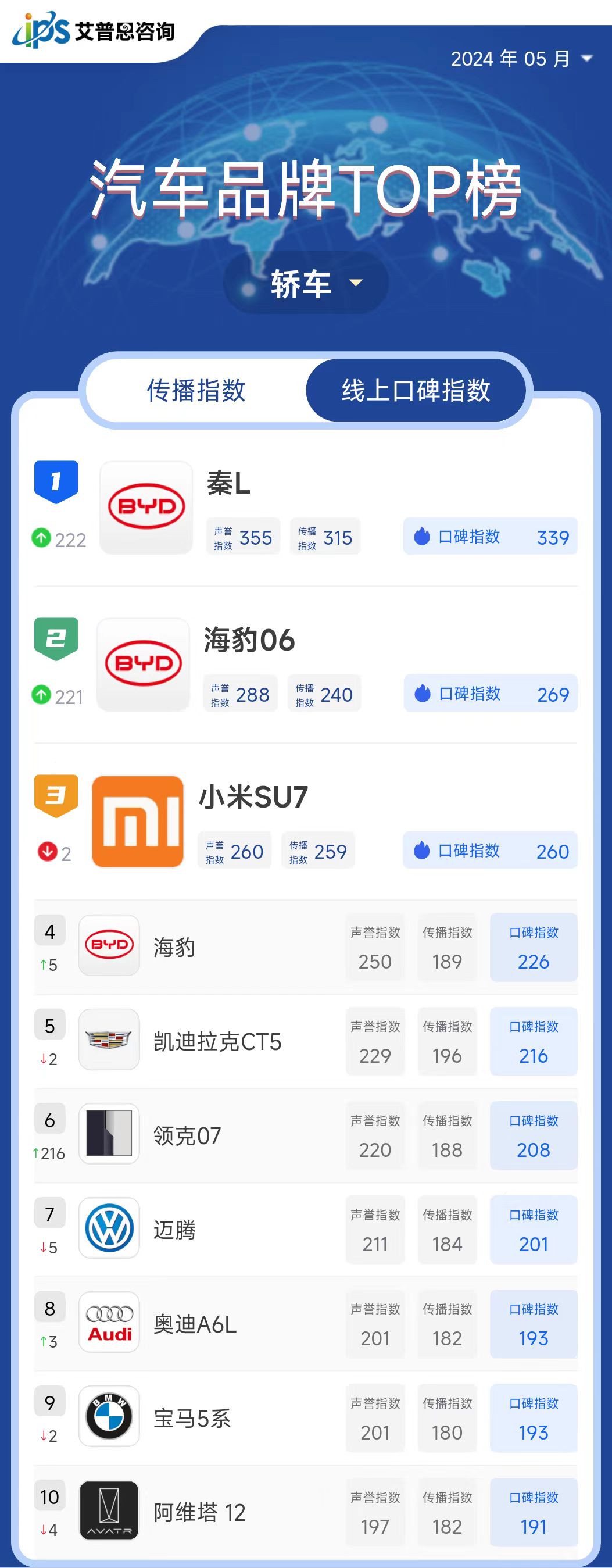Open the 秦L ranking entry
The height and width of the screenshot is (1568, 612).
coord(229,484)
